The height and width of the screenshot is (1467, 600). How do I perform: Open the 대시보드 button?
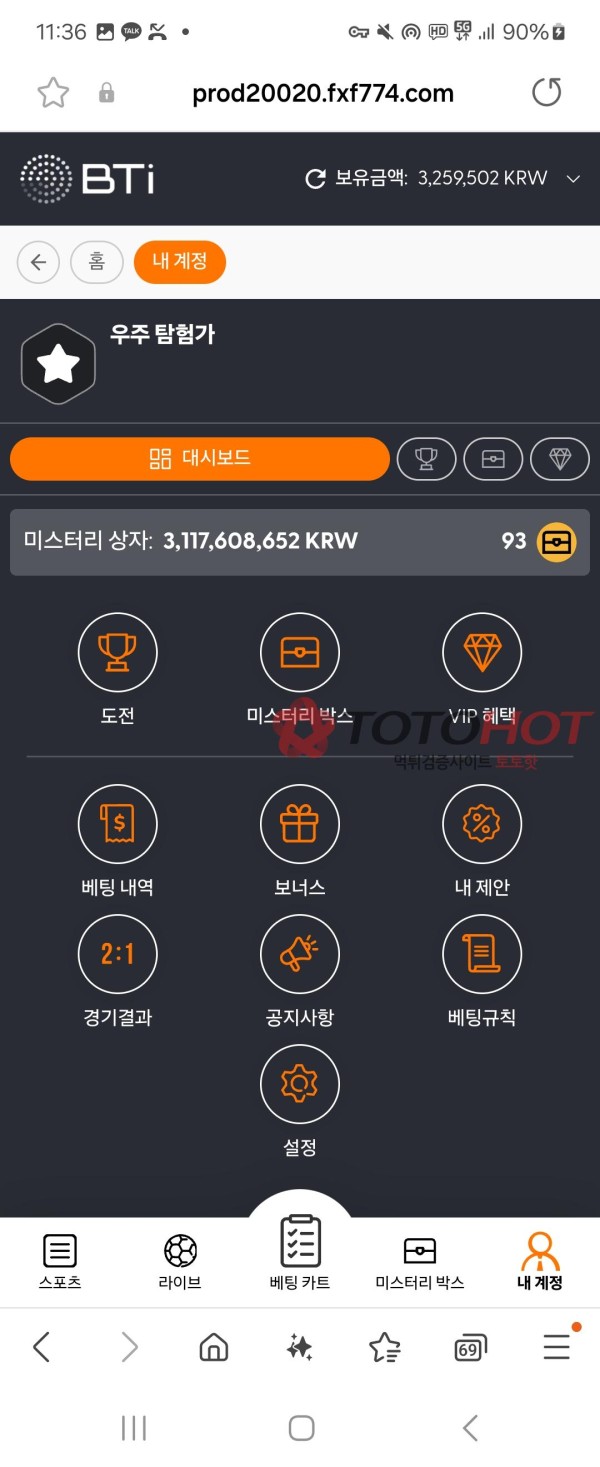coord(199,459)
